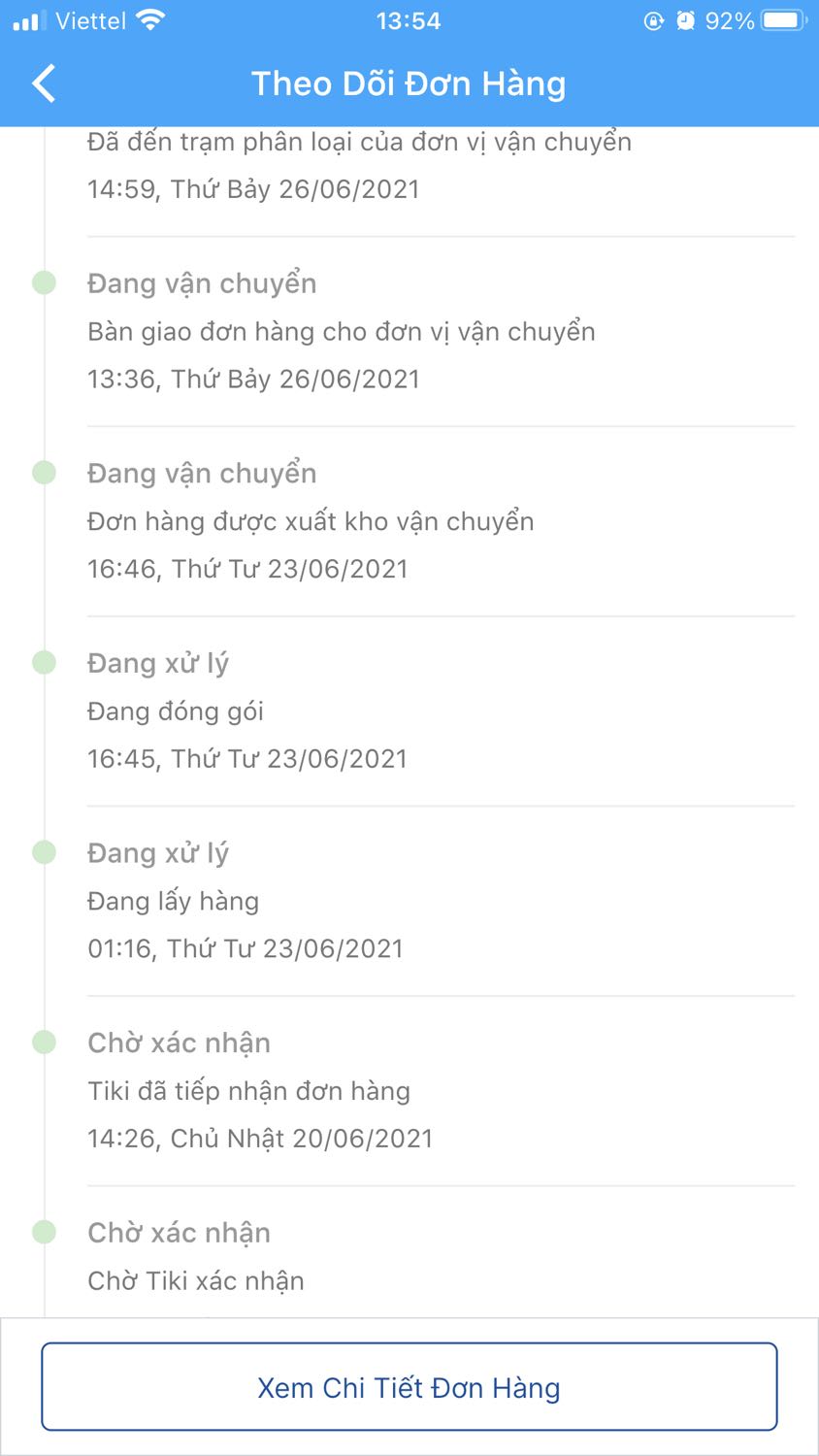Open the 'Tiki đã tiếp nhận đơn hàng' entry
This screenshot has height=1456, width=819.
pos(247,1090)
